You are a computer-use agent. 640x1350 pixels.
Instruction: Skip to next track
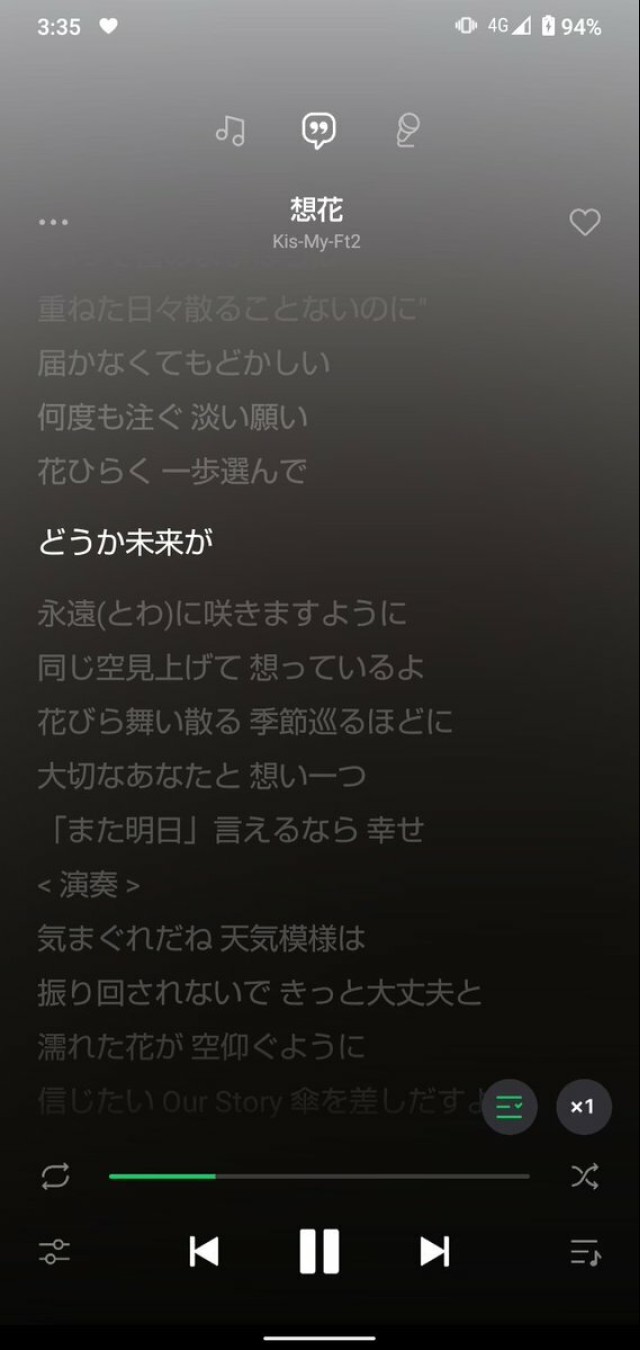point(434,1251)
